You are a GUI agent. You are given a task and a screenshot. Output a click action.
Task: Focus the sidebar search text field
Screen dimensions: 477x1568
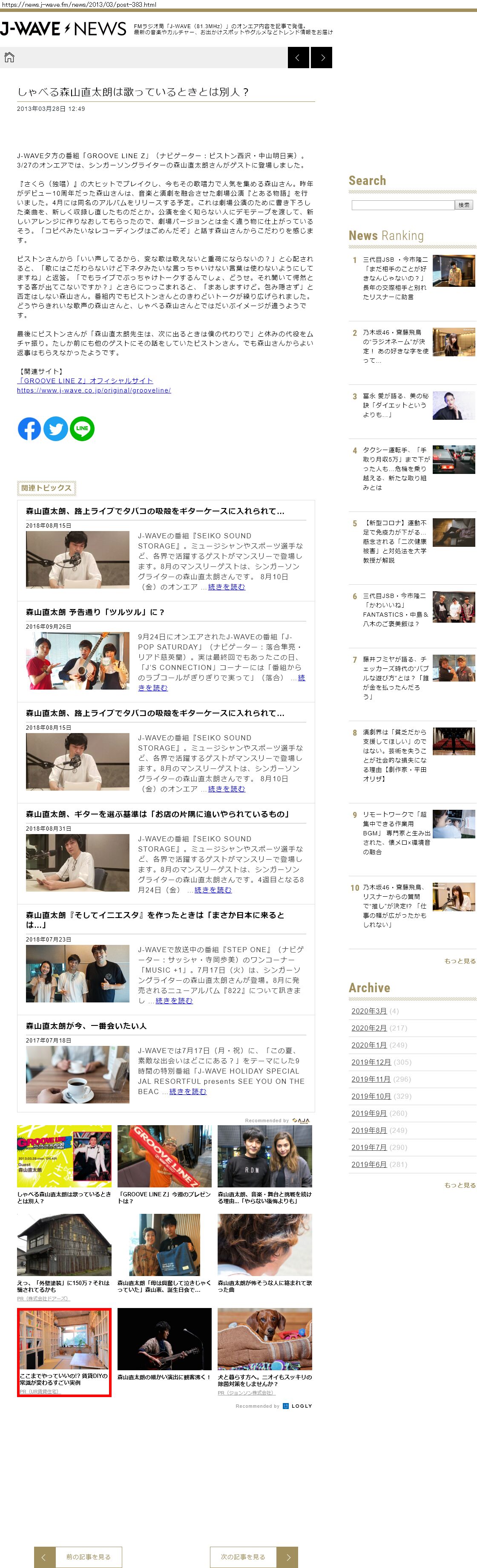pos(403,205)
